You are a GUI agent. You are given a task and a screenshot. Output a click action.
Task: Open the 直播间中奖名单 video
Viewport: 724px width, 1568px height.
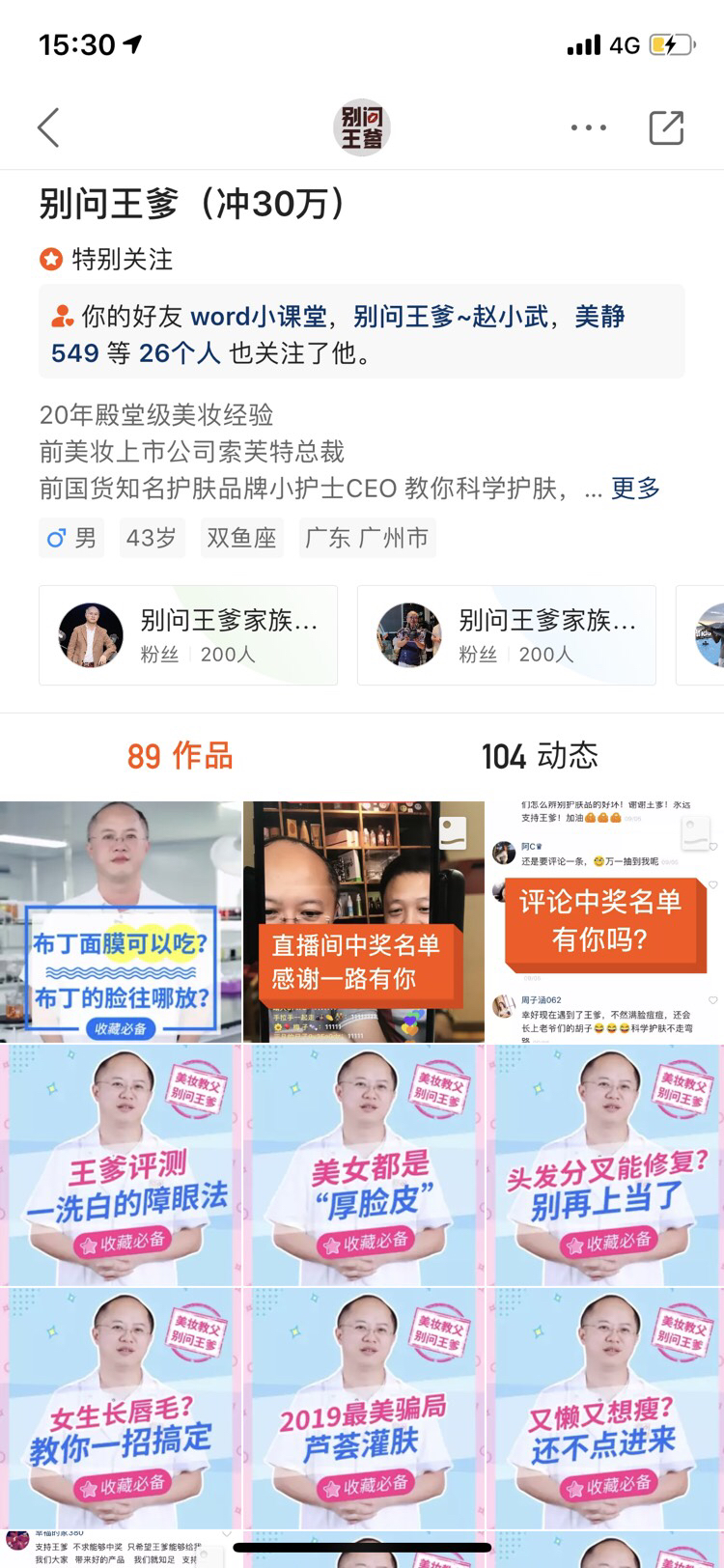(x=363, y=922)
